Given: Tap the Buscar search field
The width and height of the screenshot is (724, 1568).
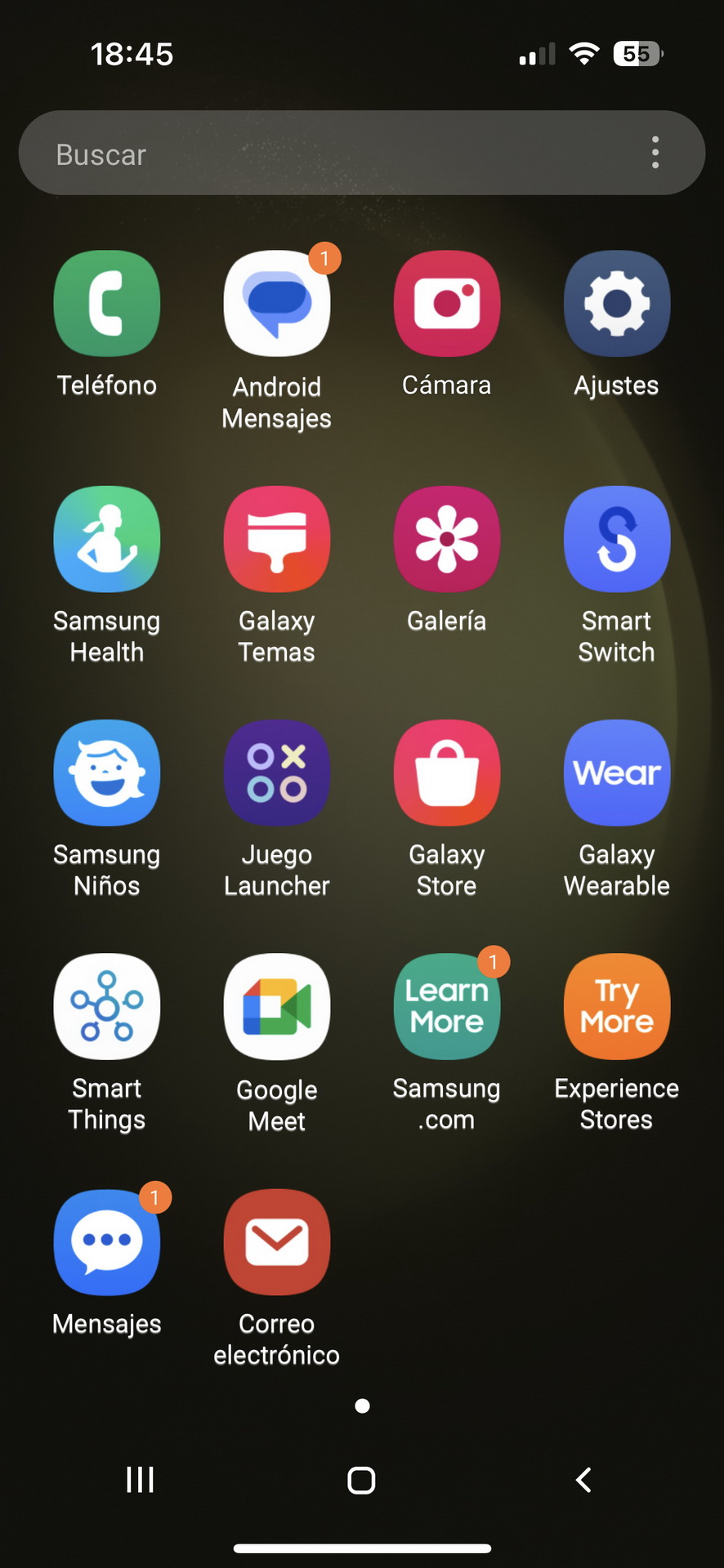Looking at the screenshot, I should 362,153.
